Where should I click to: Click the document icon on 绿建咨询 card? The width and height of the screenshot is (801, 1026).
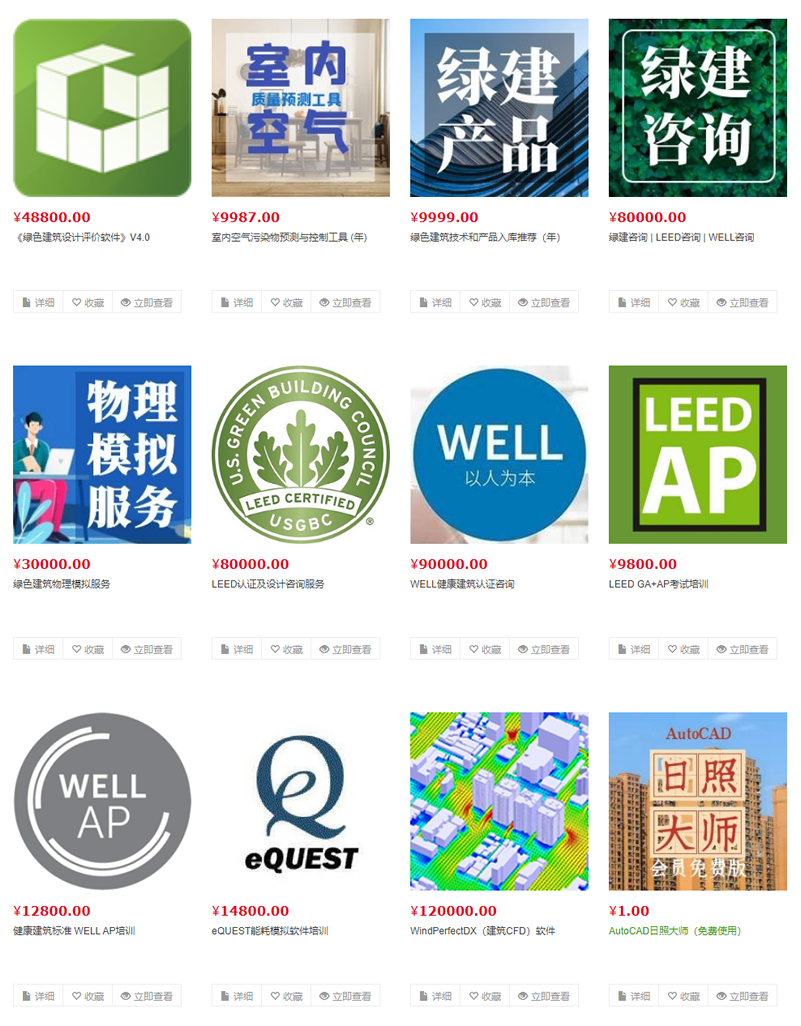point(620,300)
